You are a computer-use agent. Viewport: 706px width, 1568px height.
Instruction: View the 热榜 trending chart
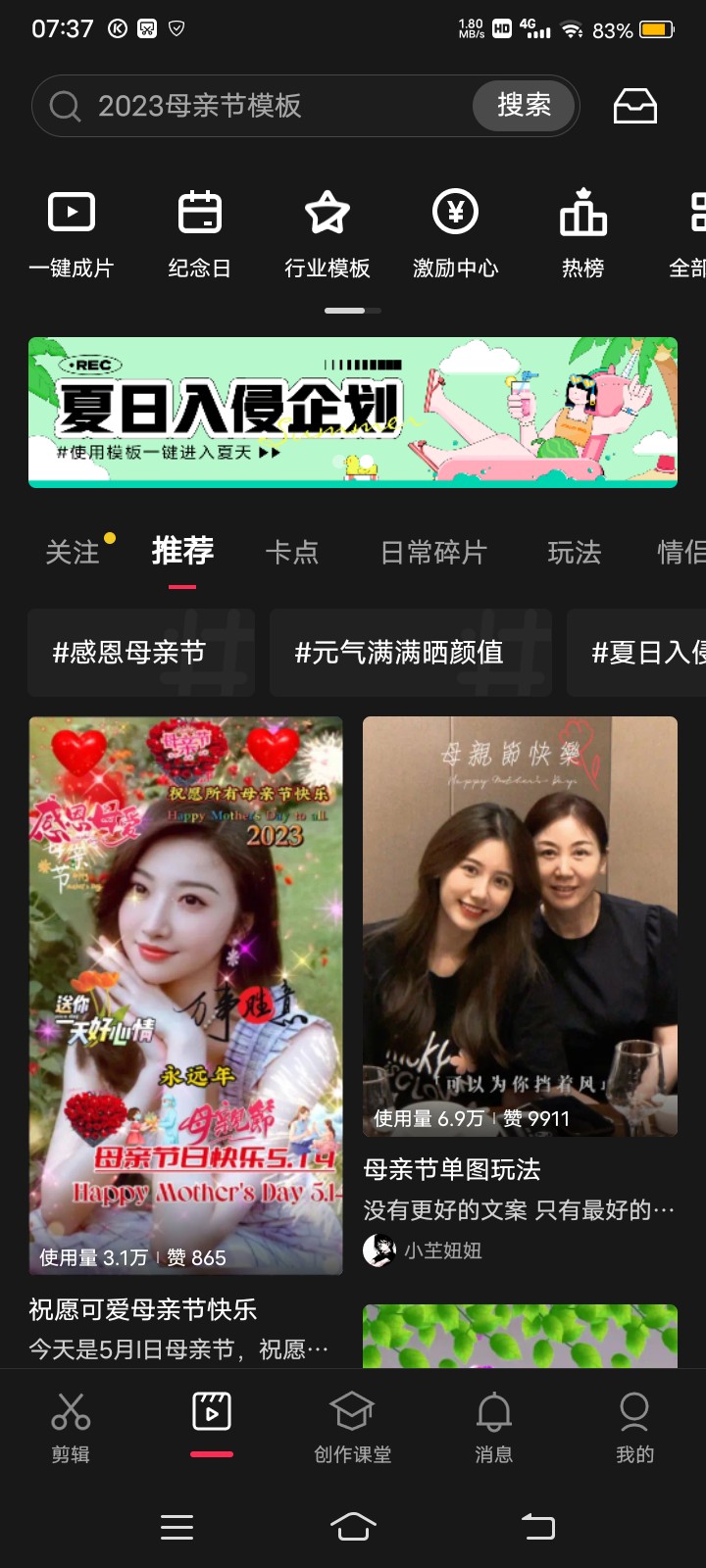tap(584, 230)
